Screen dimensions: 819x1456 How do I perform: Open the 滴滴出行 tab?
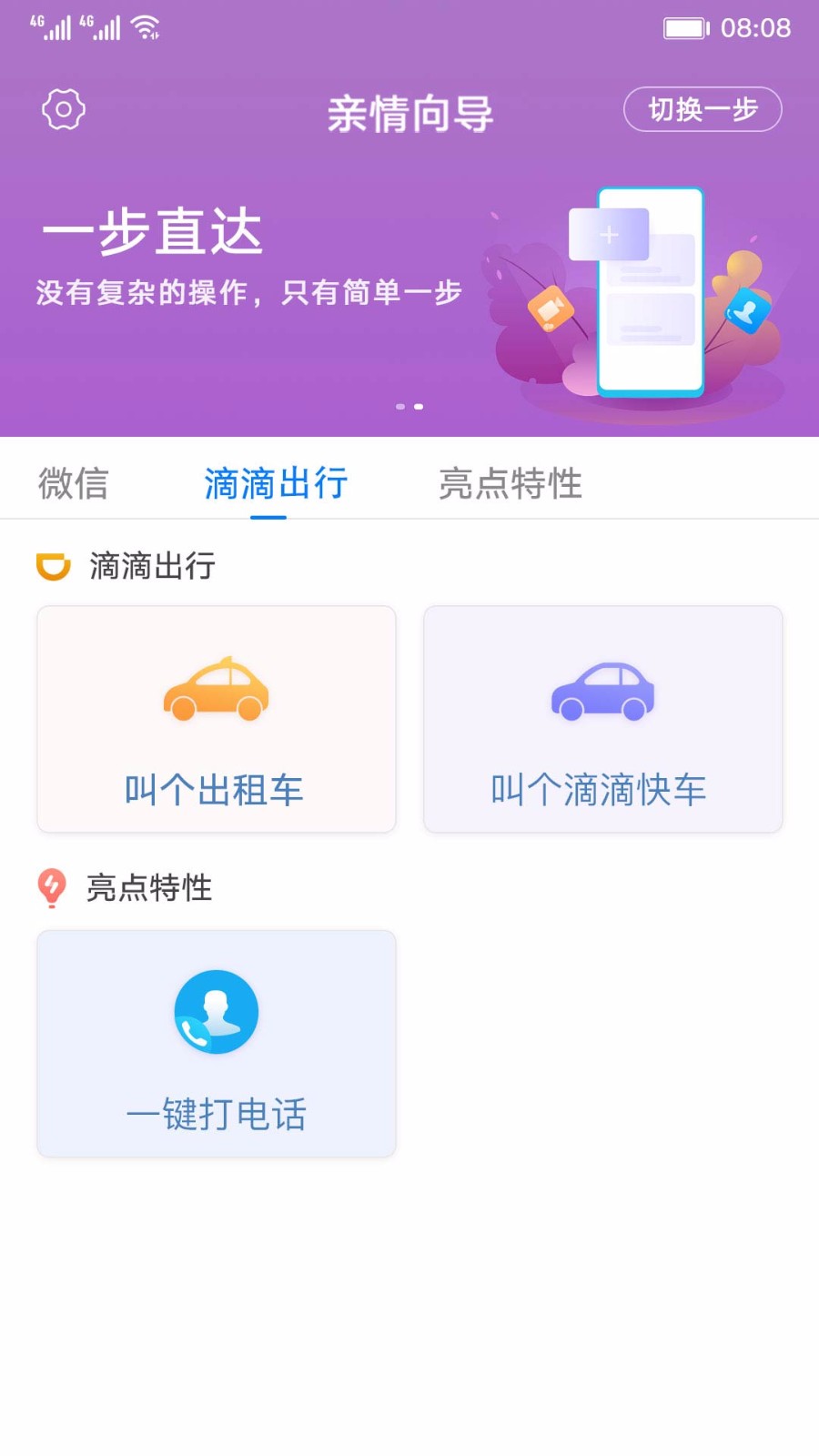pyautogui.click(x=275, y=483)
